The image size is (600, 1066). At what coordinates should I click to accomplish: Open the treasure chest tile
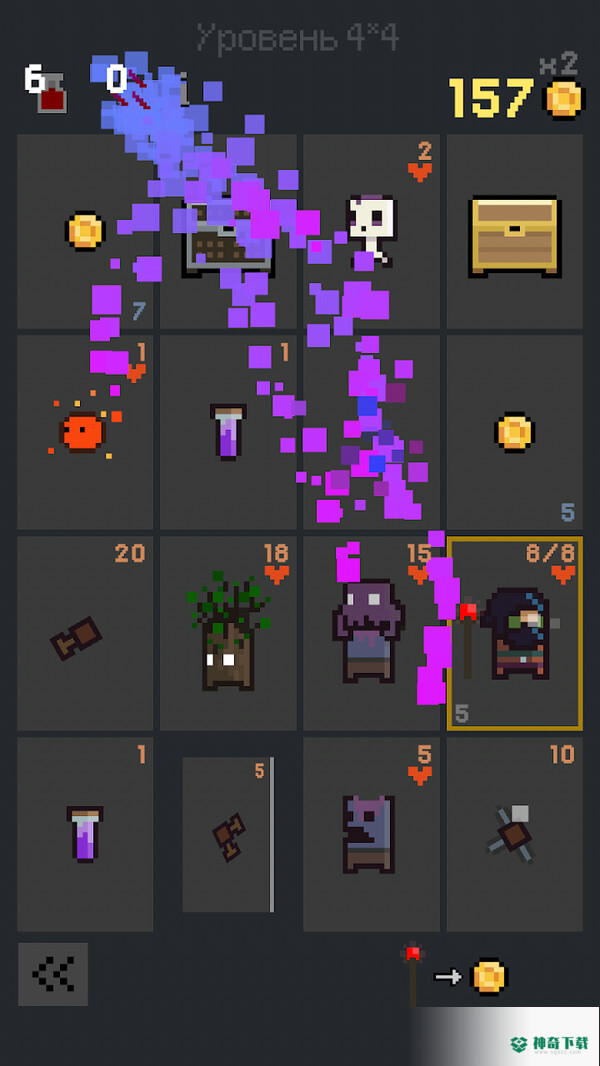514,234
